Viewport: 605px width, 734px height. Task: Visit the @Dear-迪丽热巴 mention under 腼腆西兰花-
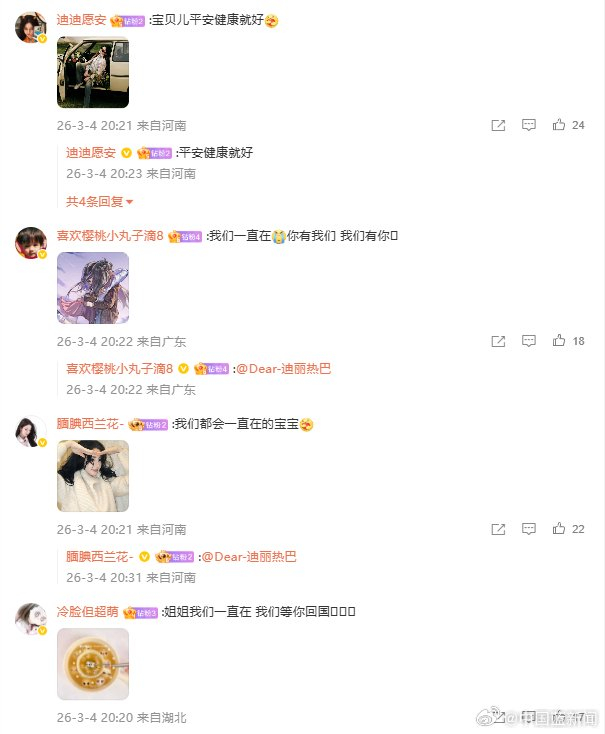tap(250, 557)
